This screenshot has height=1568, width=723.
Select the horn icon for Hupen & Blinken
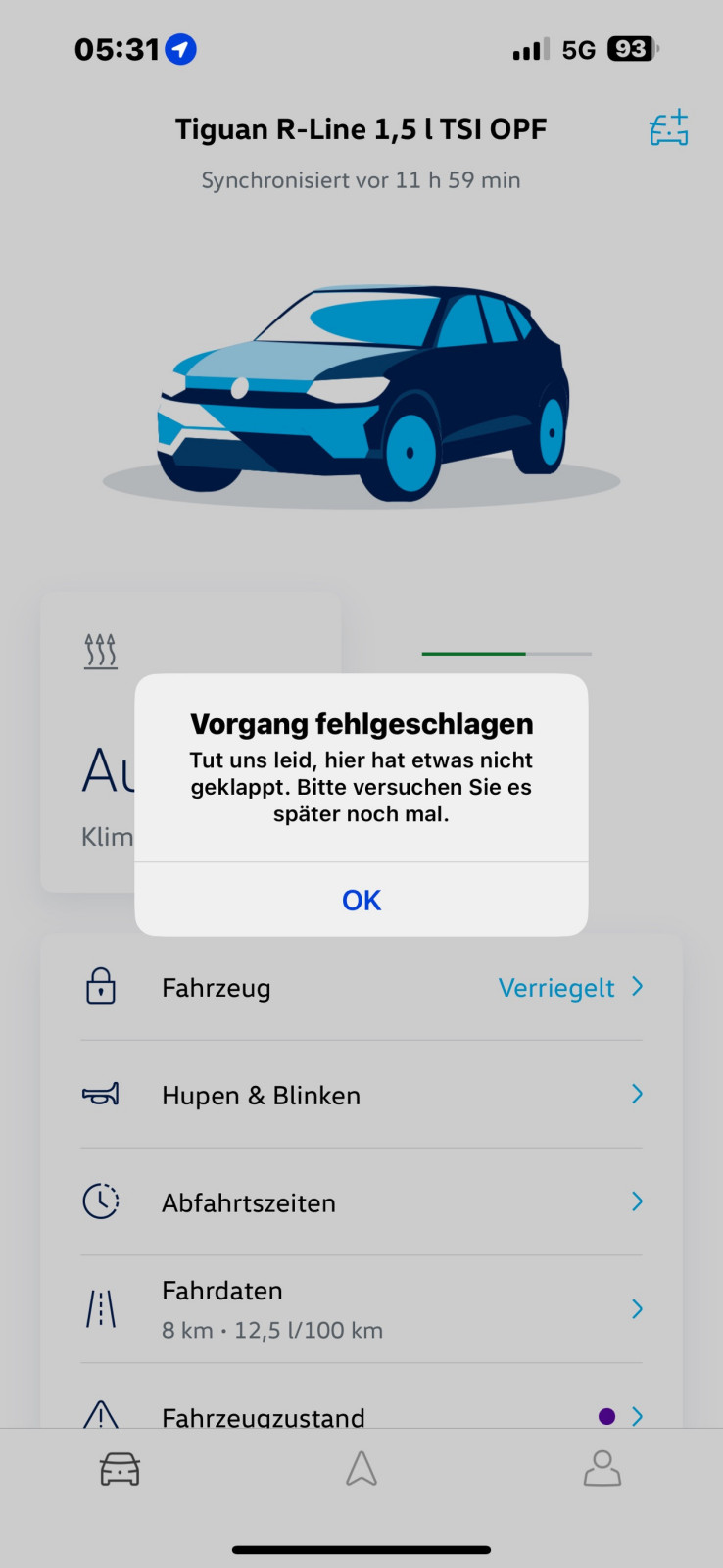[x=101, y=1095]
